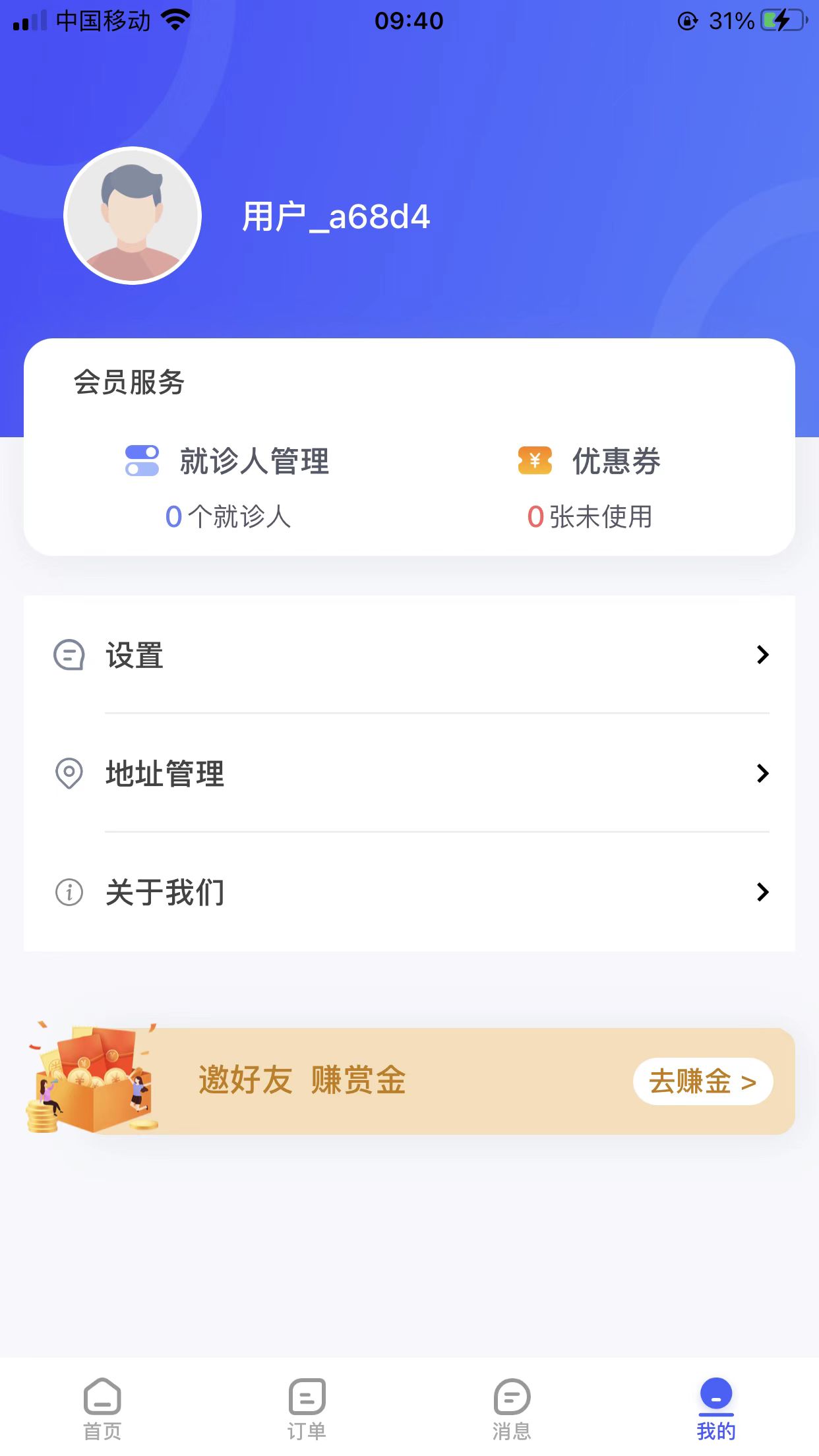819x1456 pixels.
Task: Open the 消息 messages tab
Action: (512, 1409)
